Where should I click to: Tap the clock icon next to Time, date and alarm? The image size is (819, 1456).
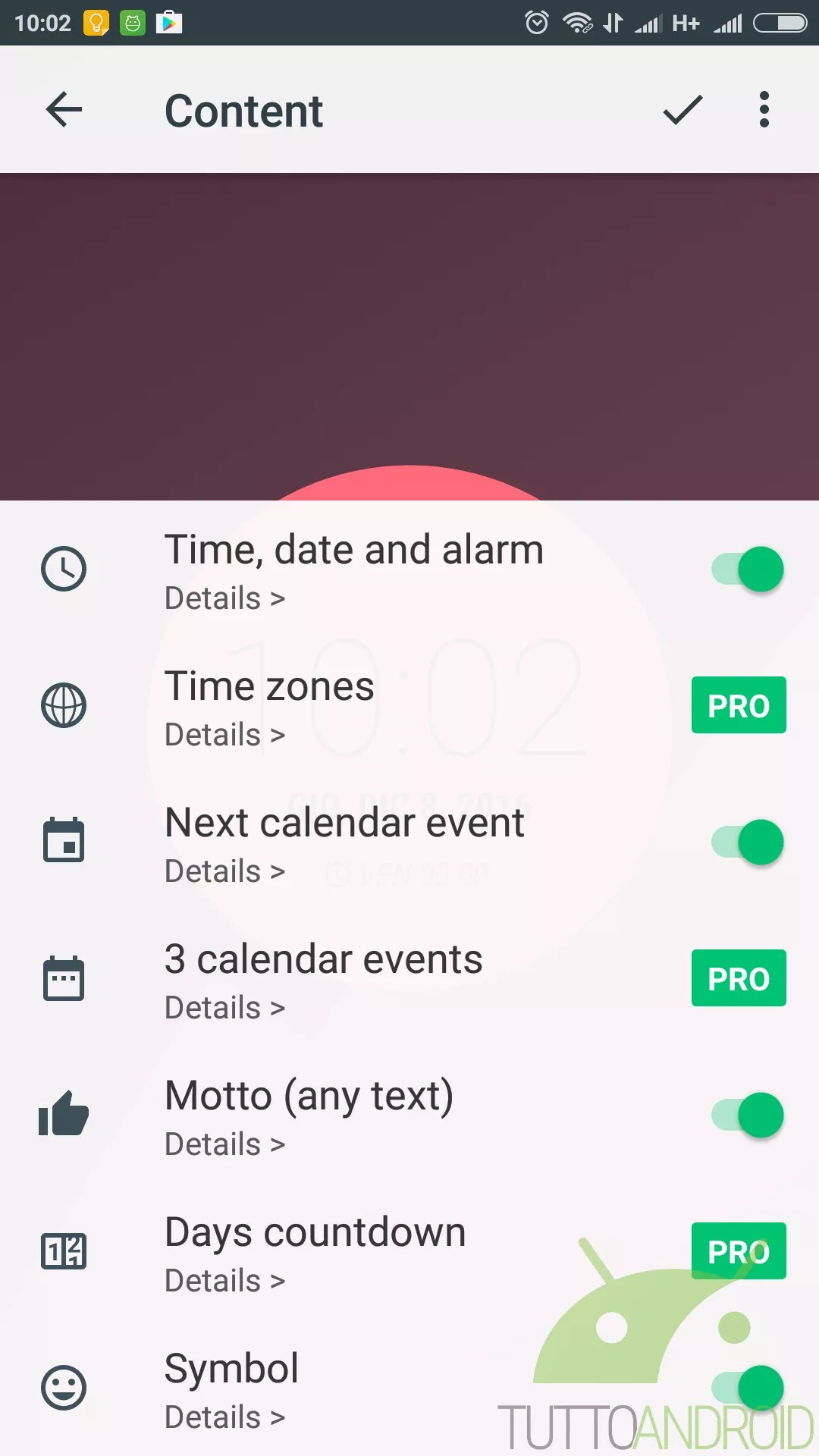(64, 570)
